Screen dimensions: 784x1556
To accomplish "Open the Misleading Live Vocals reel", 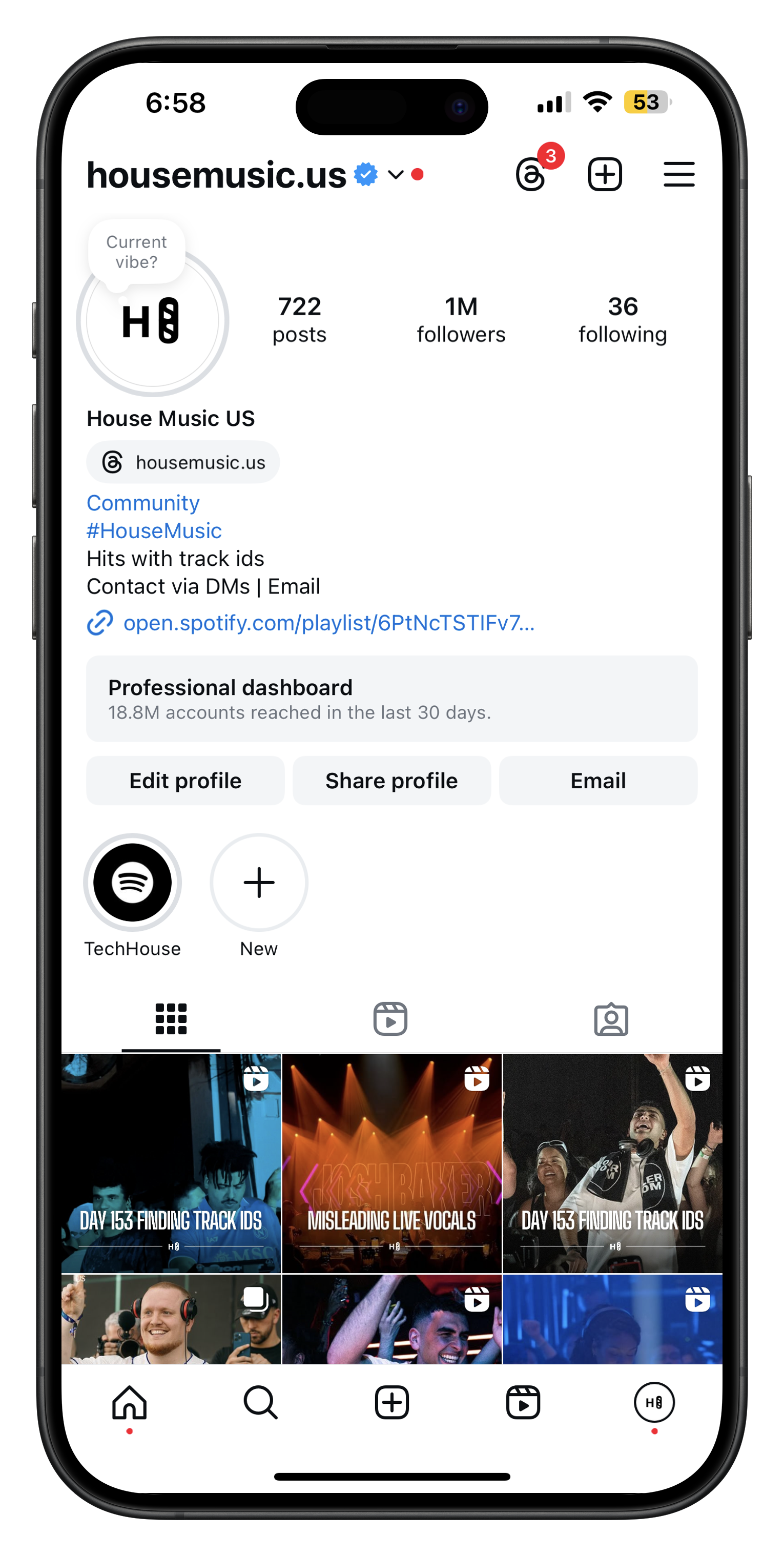I will 391,1163.
